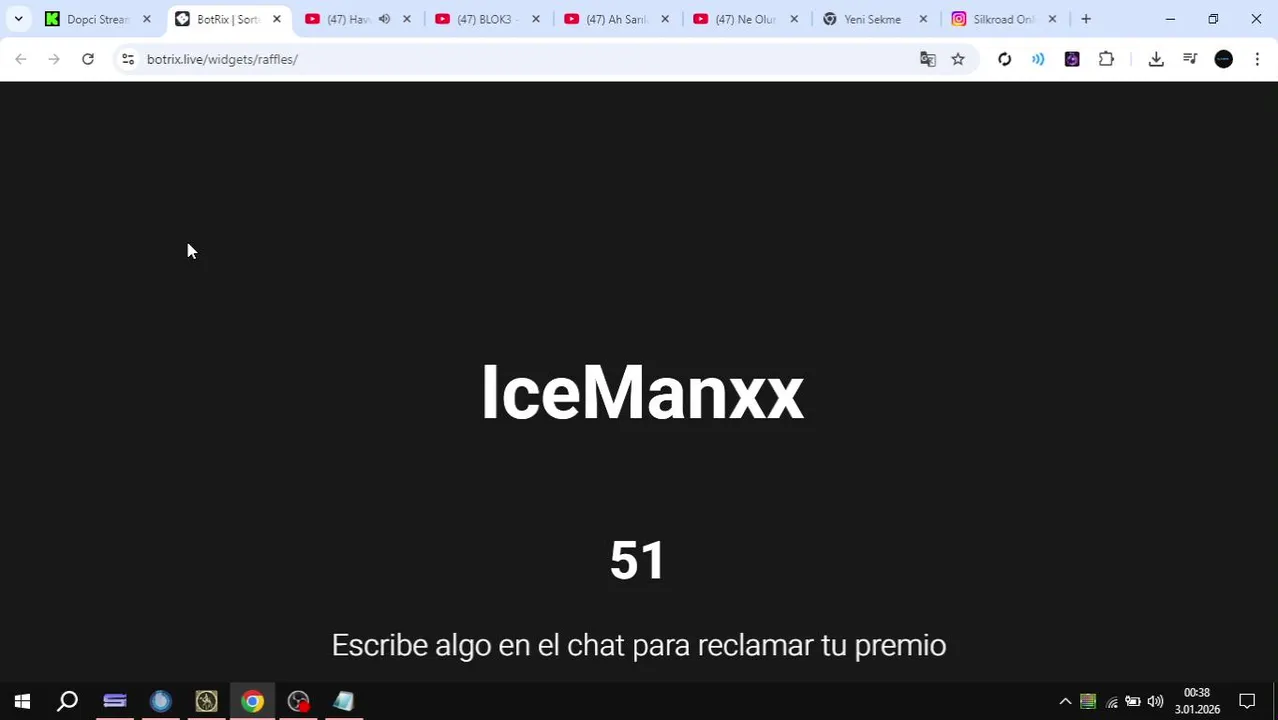The height and width of the screenshot is (720, 1278).
Task: Open the Silkroad Online Instagram tab
Action: 1000,19
